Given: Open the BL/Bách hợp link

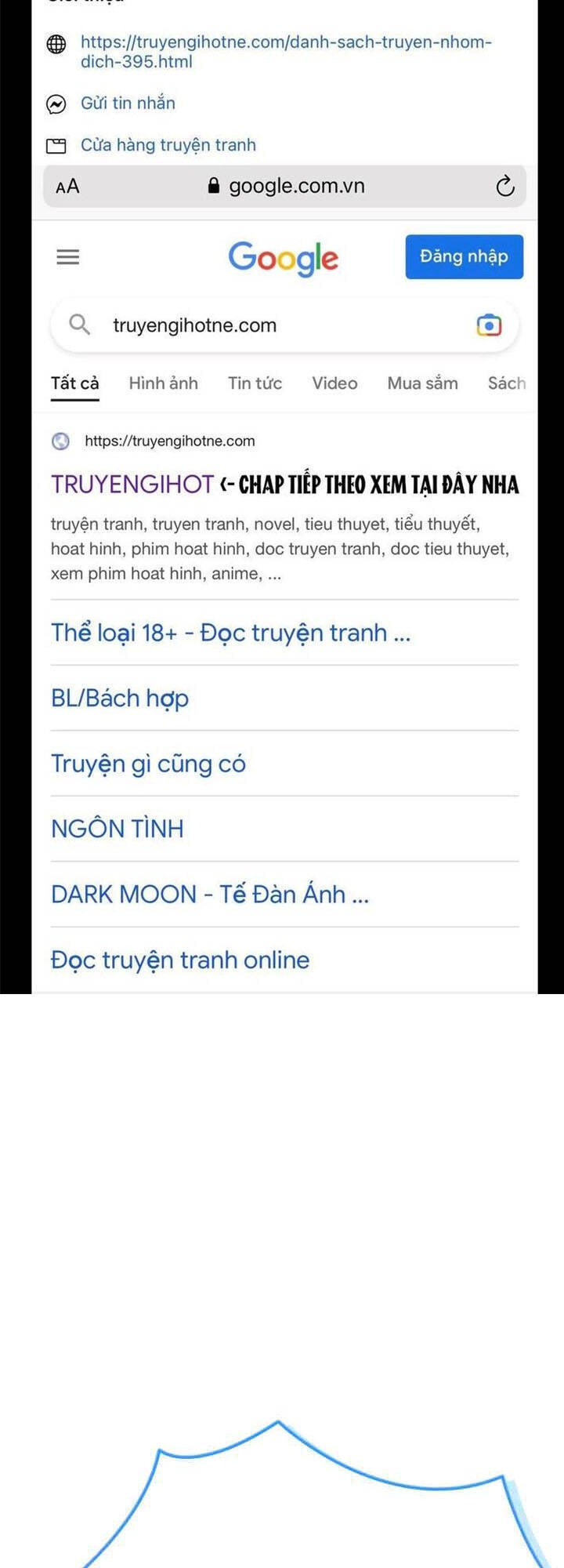Looking at the screenshot, I should click(119, 698).
